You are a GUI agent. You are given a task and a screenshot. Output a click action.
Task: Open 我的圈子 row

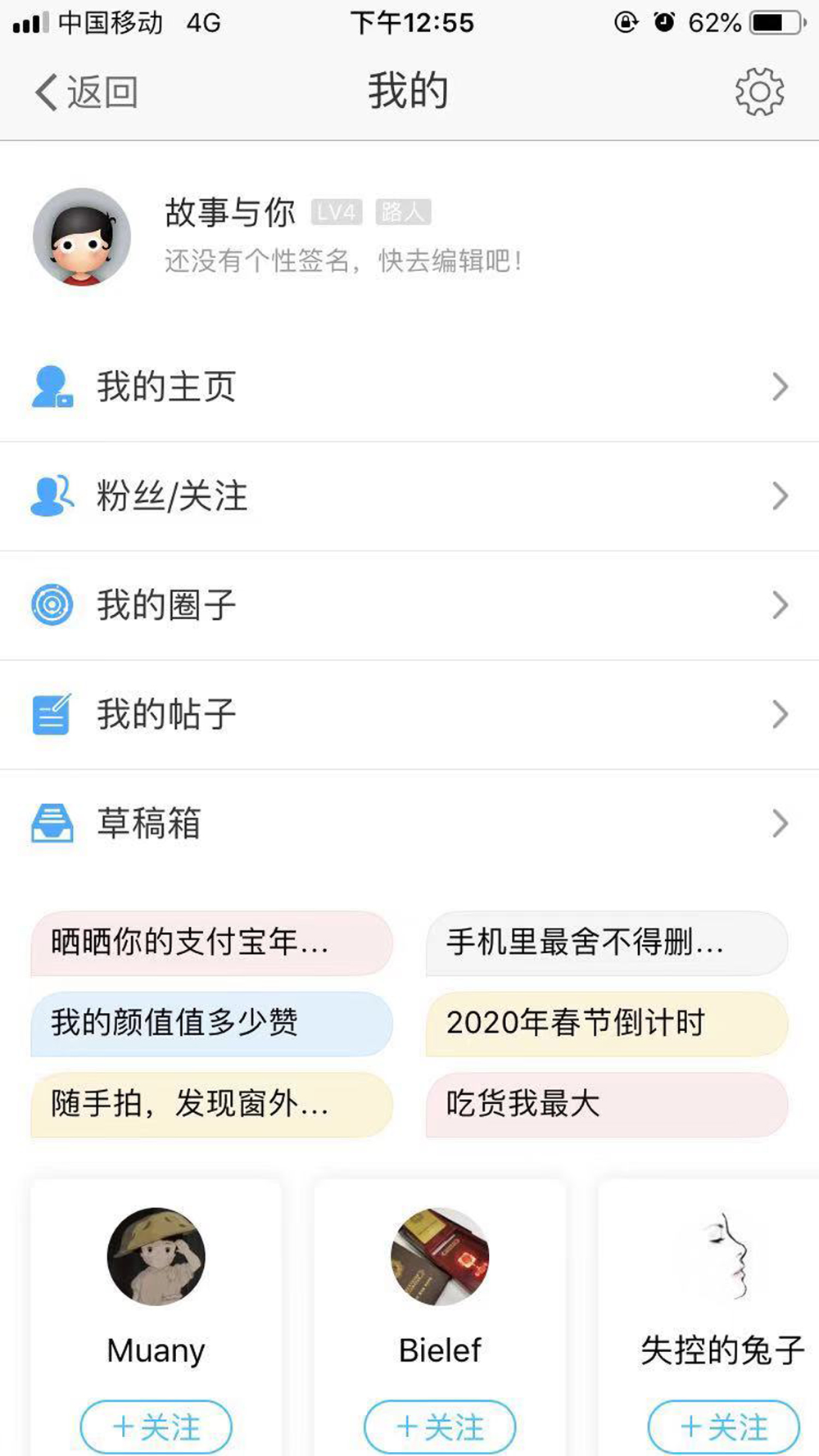click(409, 605)
